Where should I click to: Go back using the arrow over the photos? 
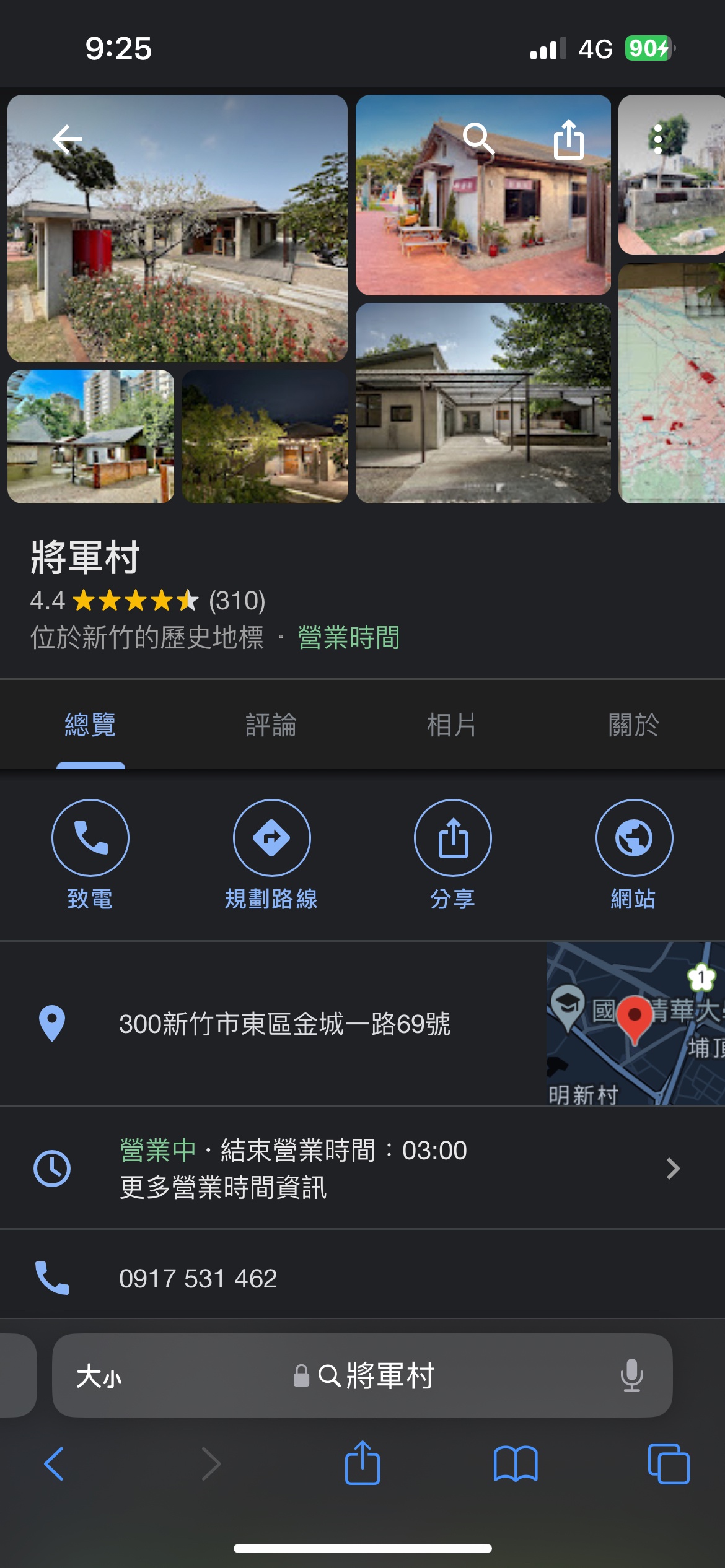[67, 139]
